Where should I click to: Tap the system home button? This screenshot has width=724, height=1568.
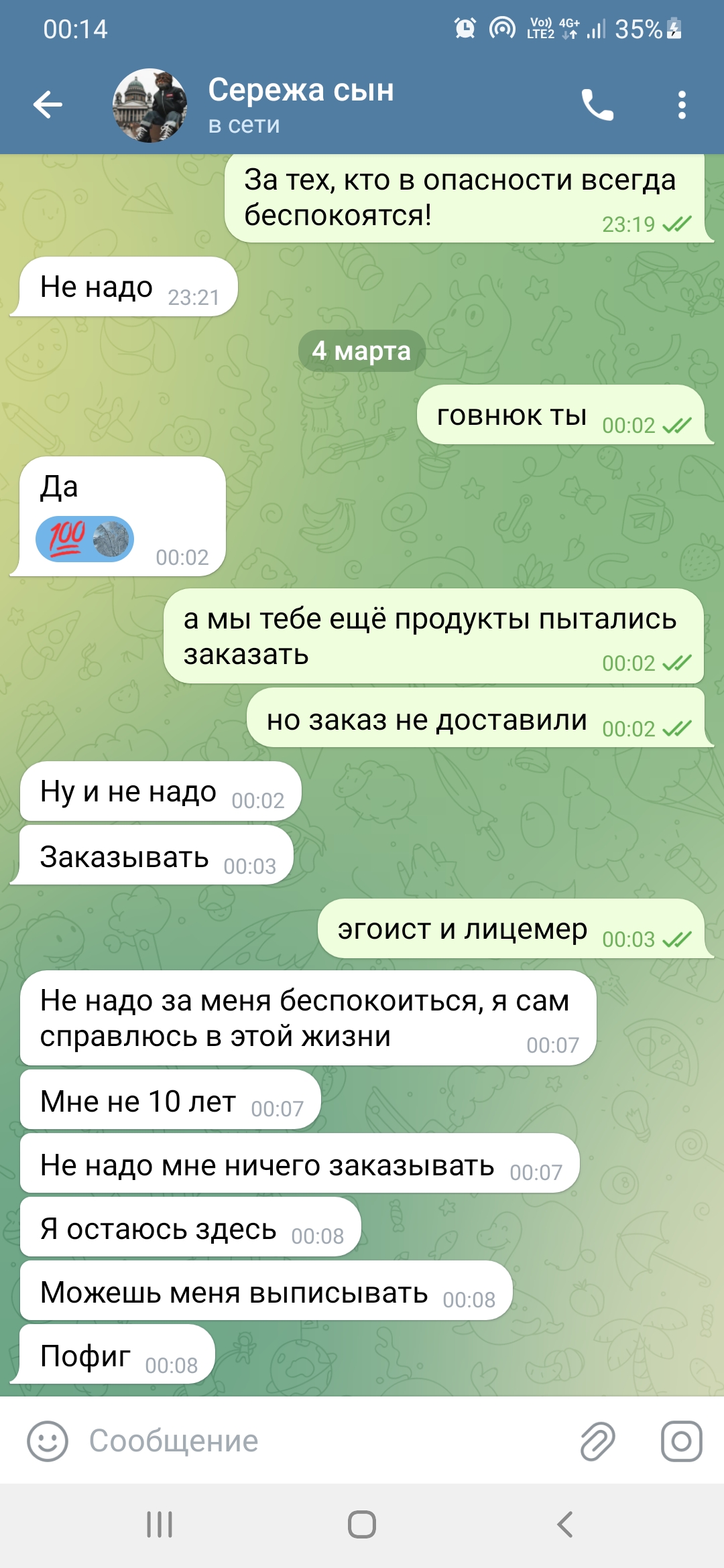(x=362, y=1524)
